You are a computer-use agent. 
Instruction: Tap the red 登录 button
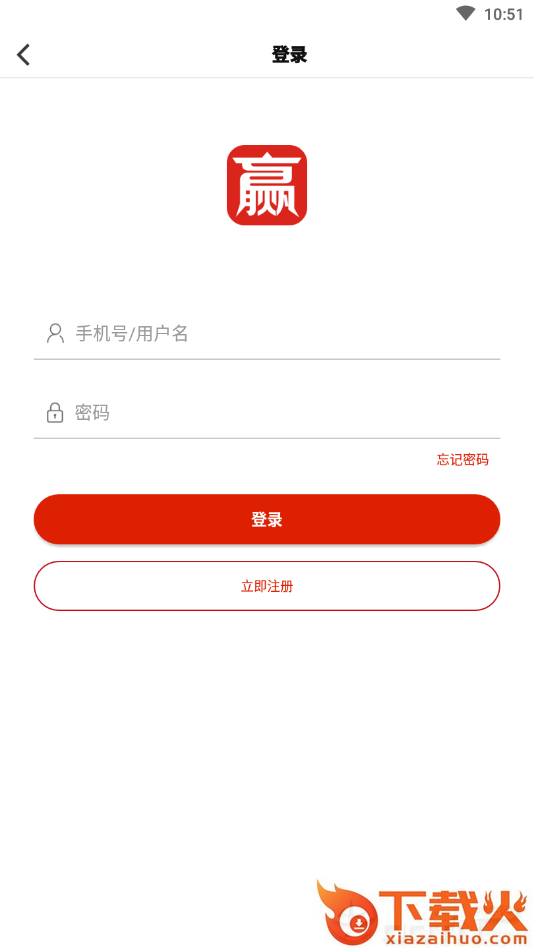coord(267,519)
